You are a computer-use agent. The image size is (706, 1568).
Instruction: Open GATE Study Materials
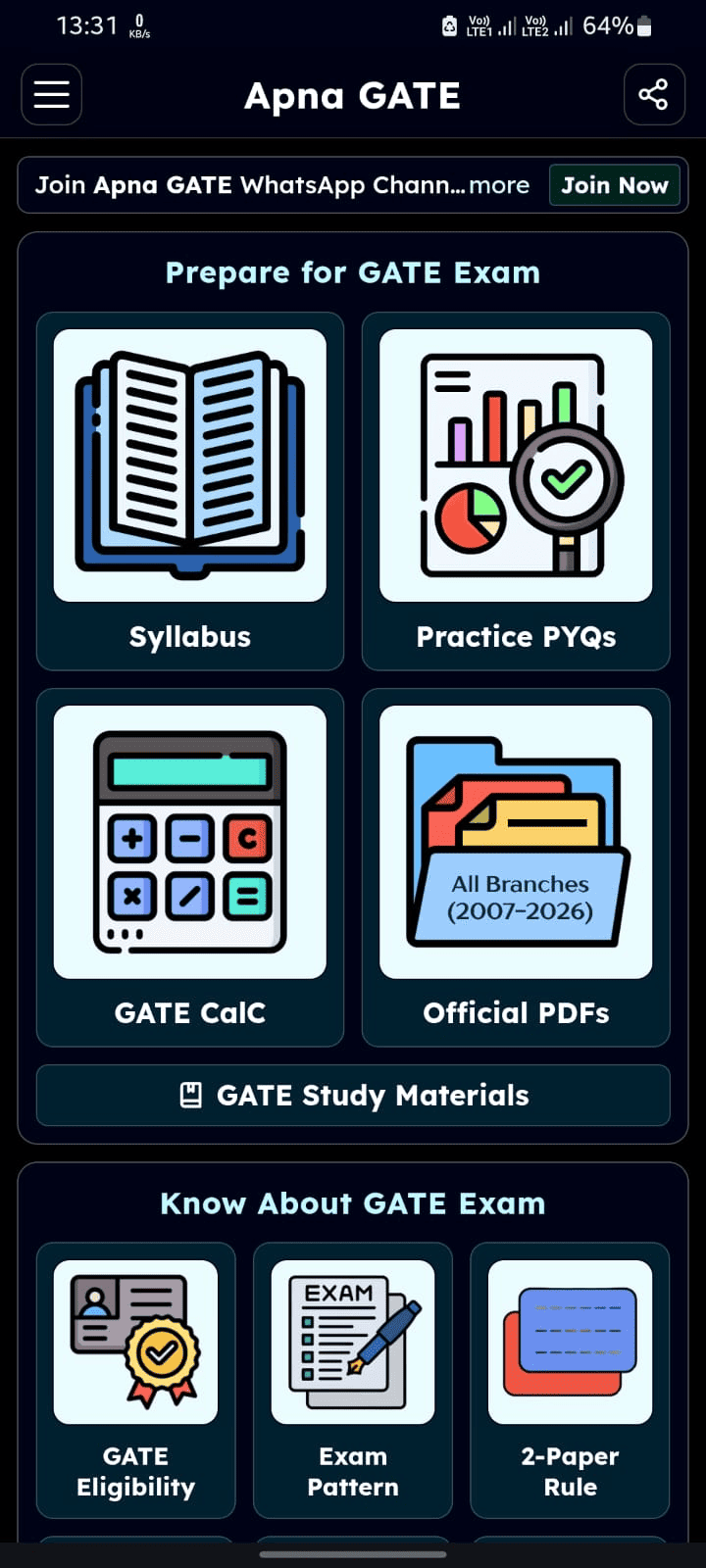(x=353, y=1095)
